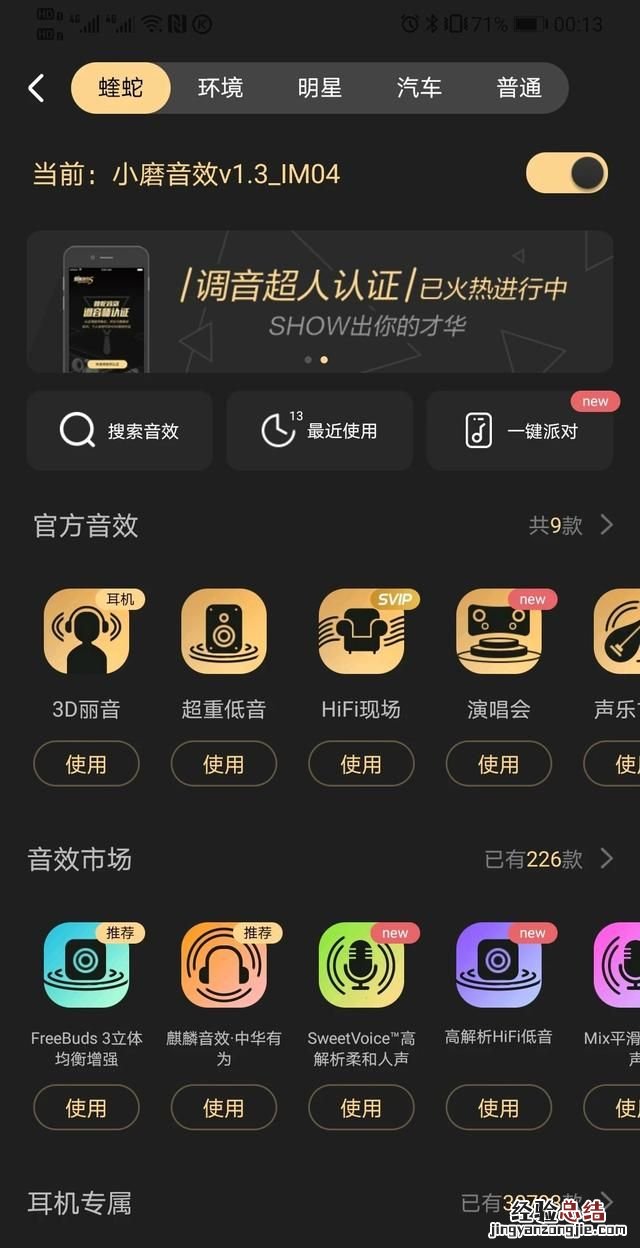Select the 汽车 tab
This screenshot has width=640, height=1248.
(419, 88)
